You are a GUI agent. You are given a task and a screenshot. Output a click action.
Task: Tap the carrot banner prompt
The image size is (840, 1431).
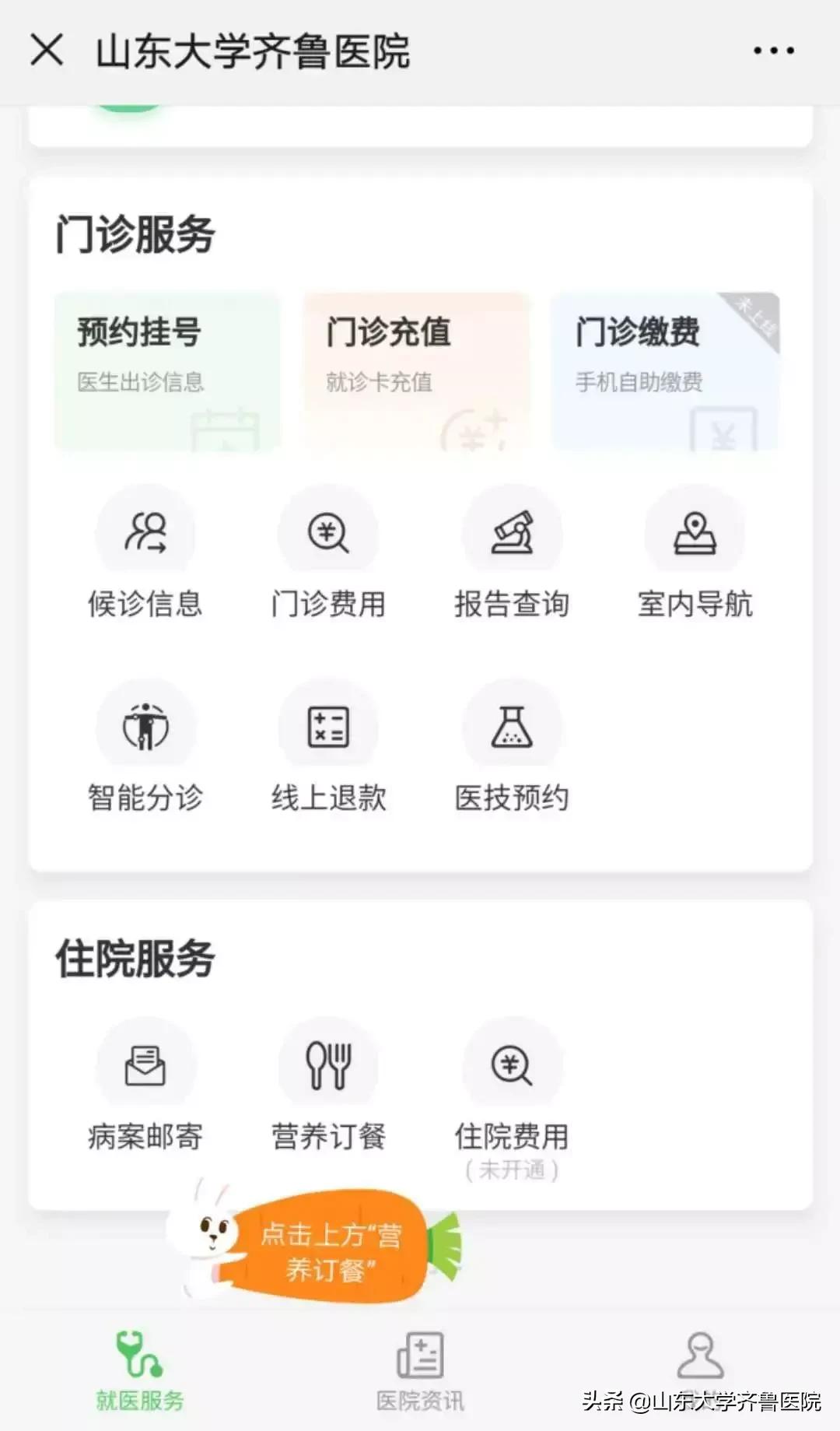[x=334, y=1245]
